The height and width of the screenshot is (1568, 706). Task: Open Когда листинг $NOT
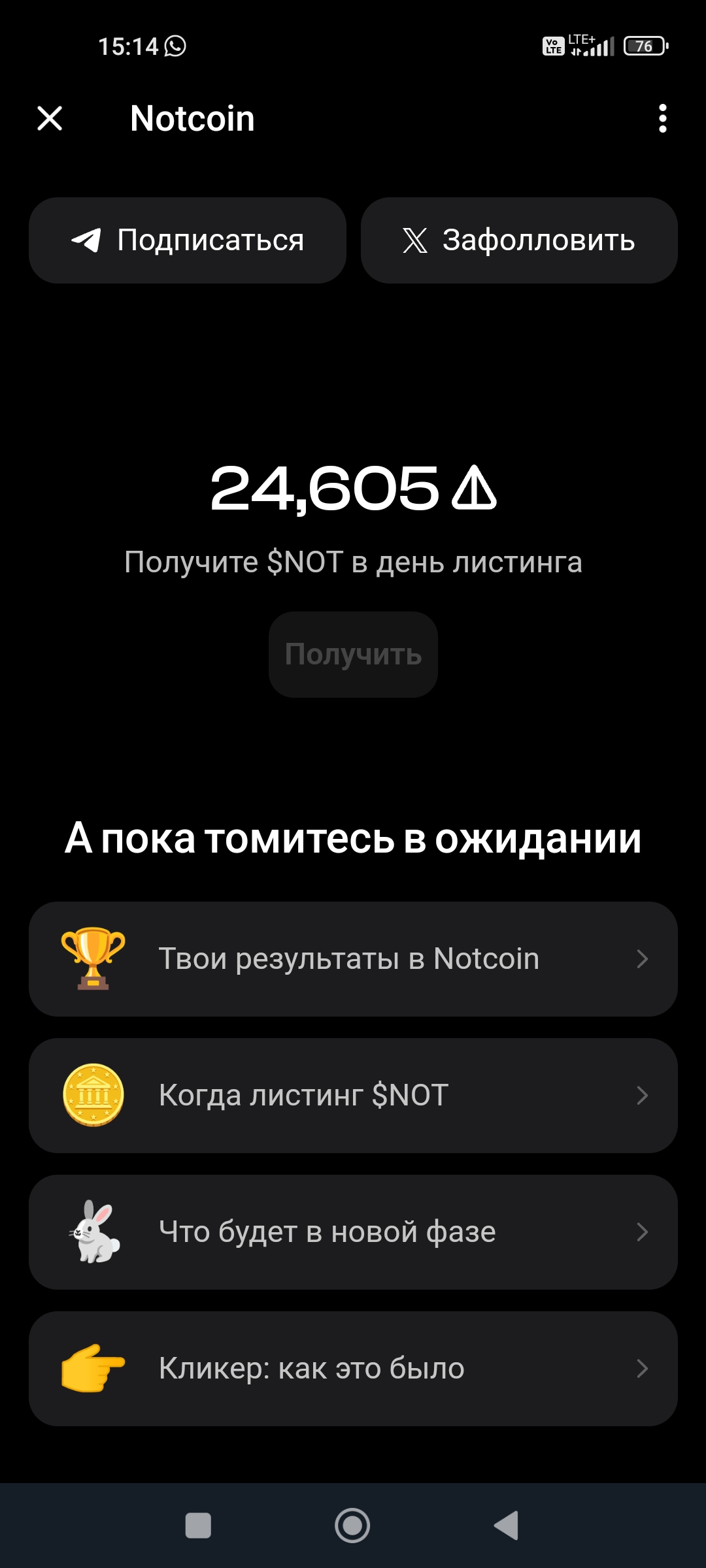pos(353,1096)
